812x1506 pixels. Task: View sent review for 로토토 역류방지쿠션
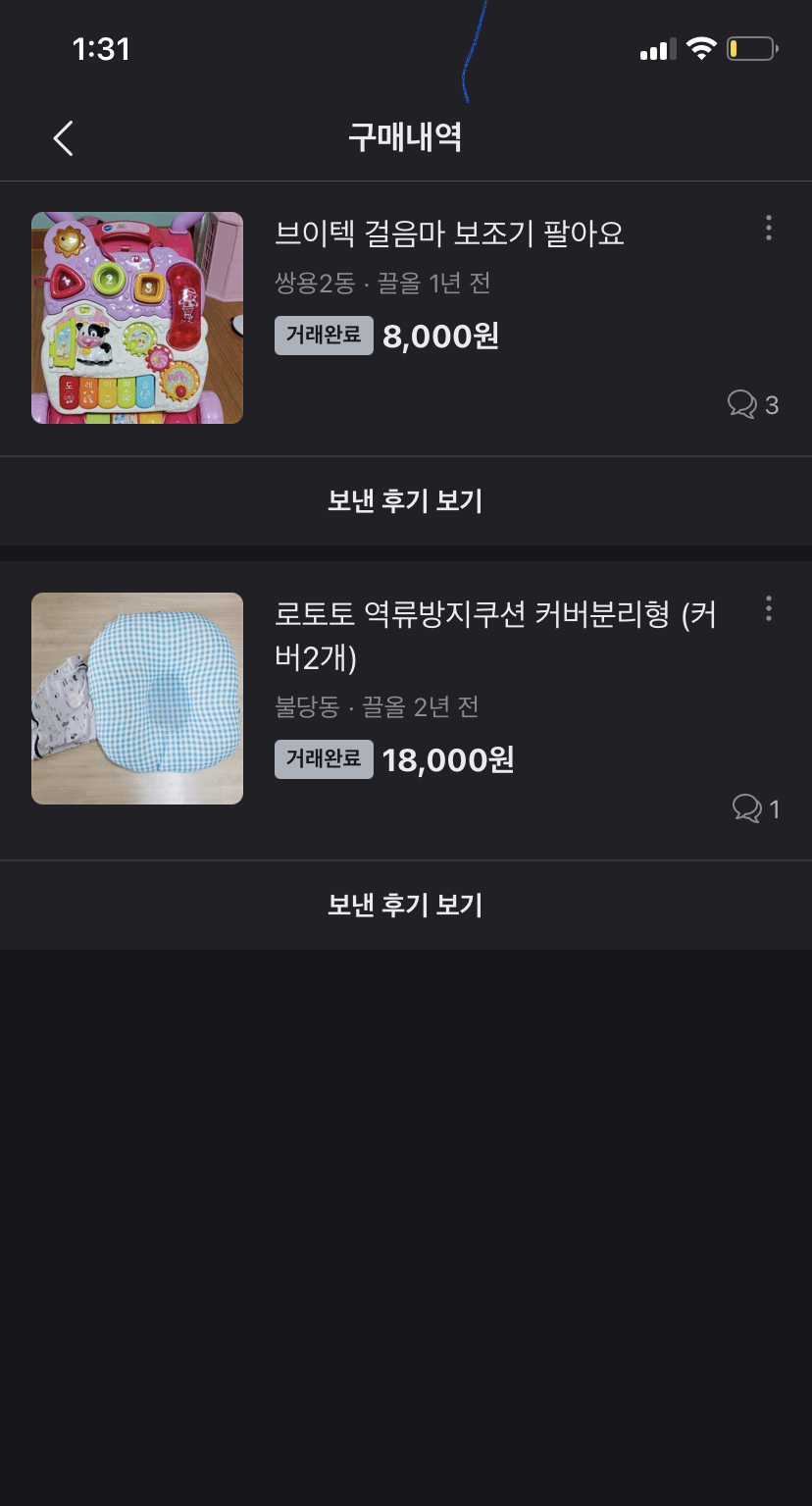click(405, 905)
